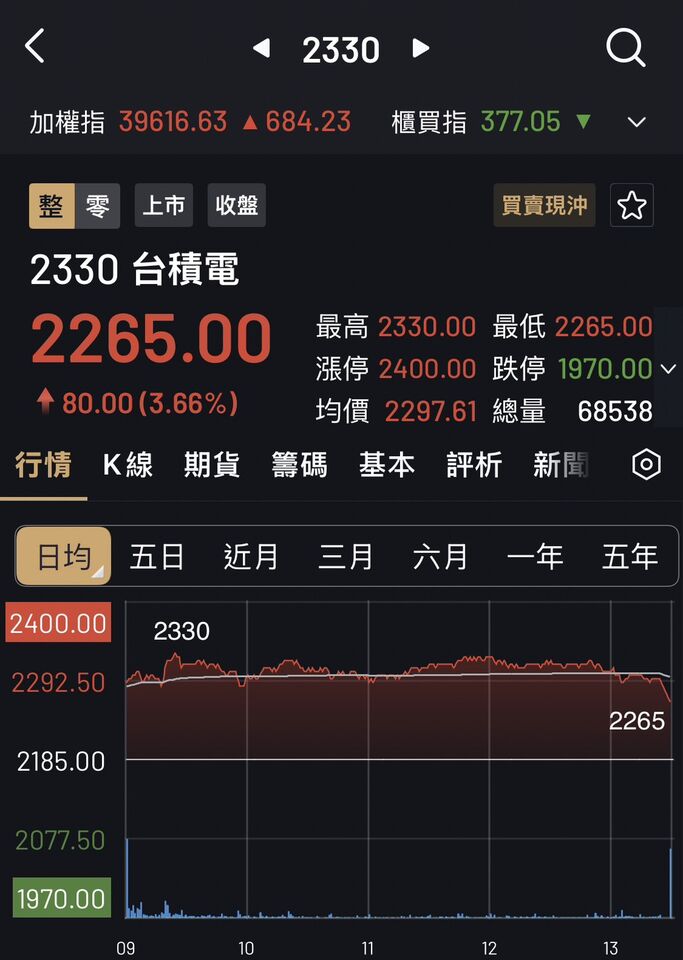Switch to the next stock with right arrow
This screenshot has height=960, width=683.
coord(421,49)
